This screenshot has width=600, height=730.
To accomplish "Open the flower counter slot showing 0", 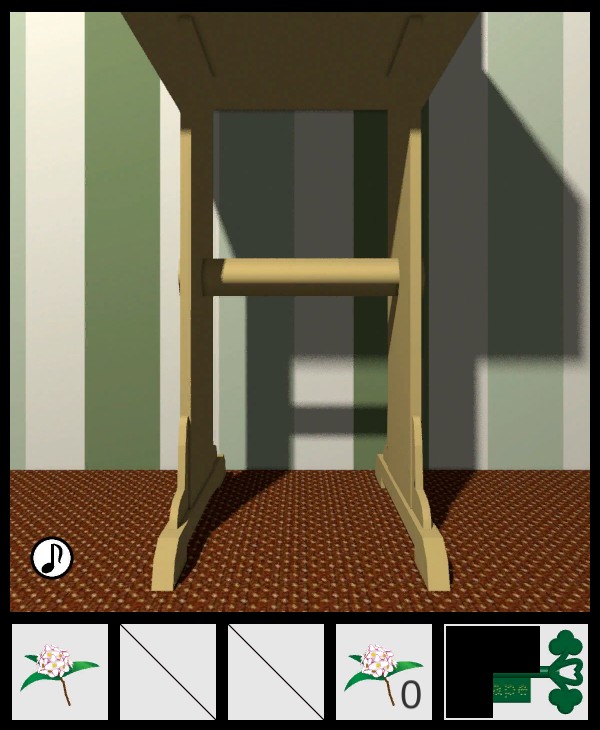I will click(384, 672).
